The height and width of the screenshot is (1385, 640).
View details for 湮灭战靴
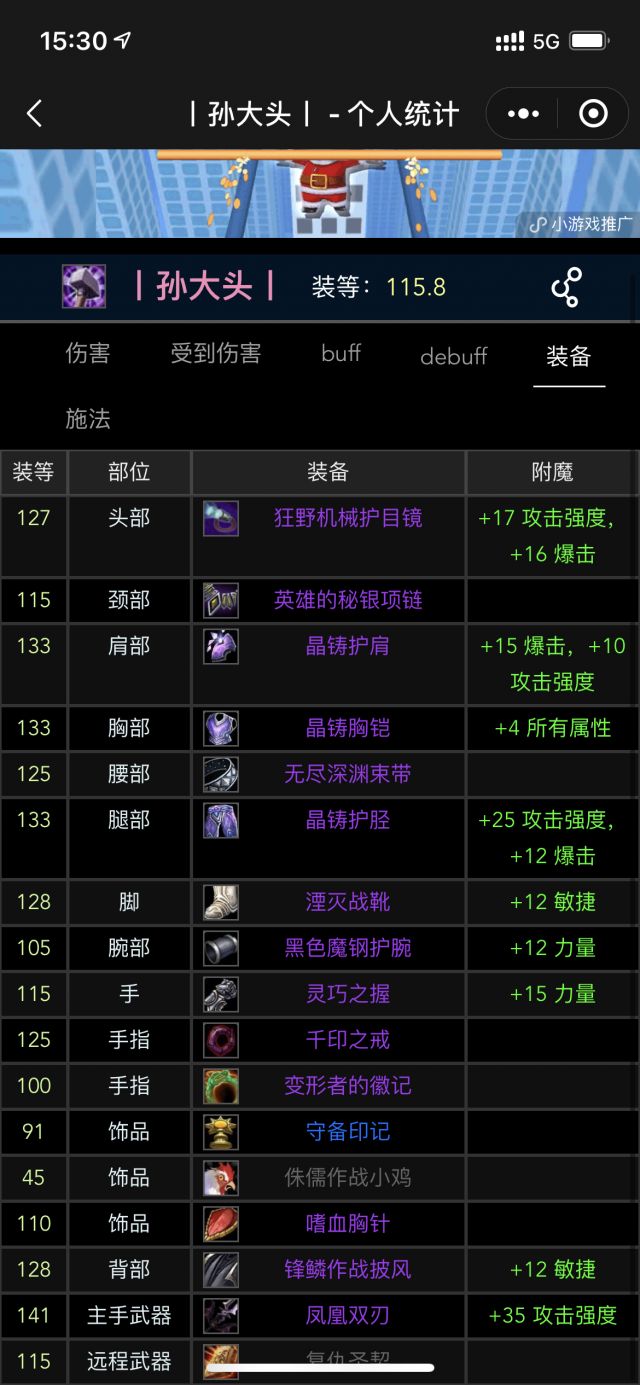348,902
